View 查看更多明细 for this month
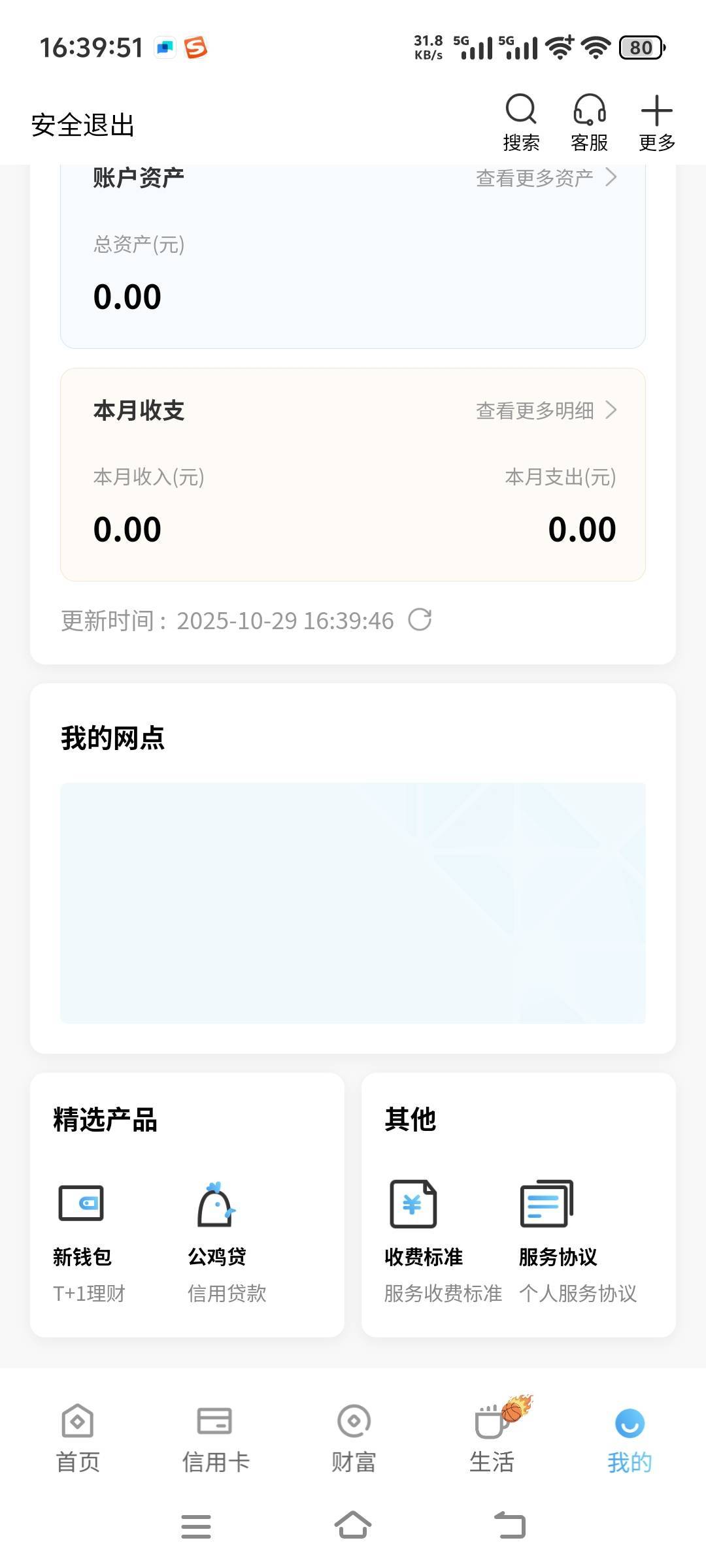 click(545, 410)
